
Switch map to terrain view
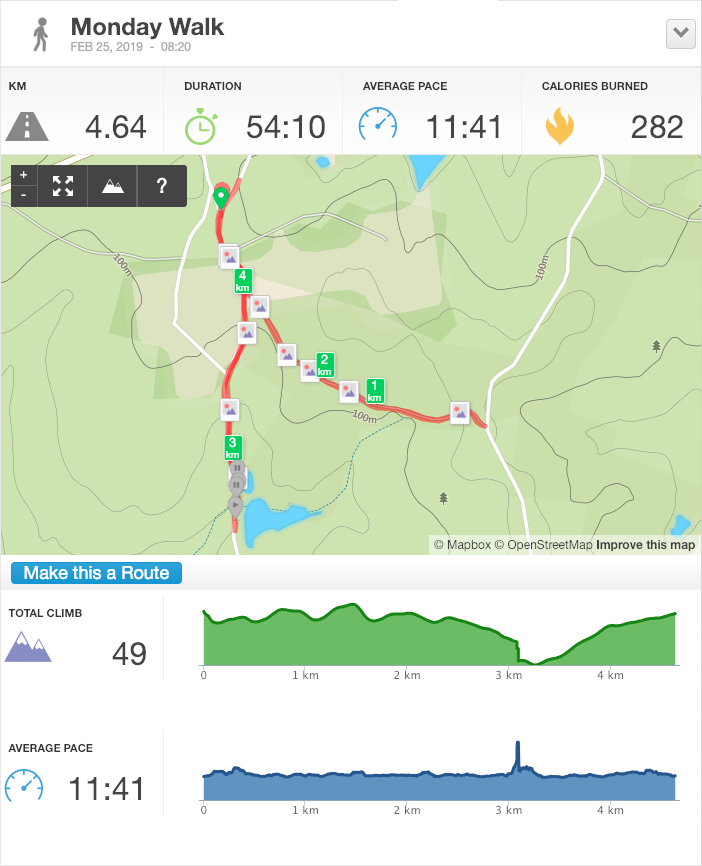(x=113, y=186)
